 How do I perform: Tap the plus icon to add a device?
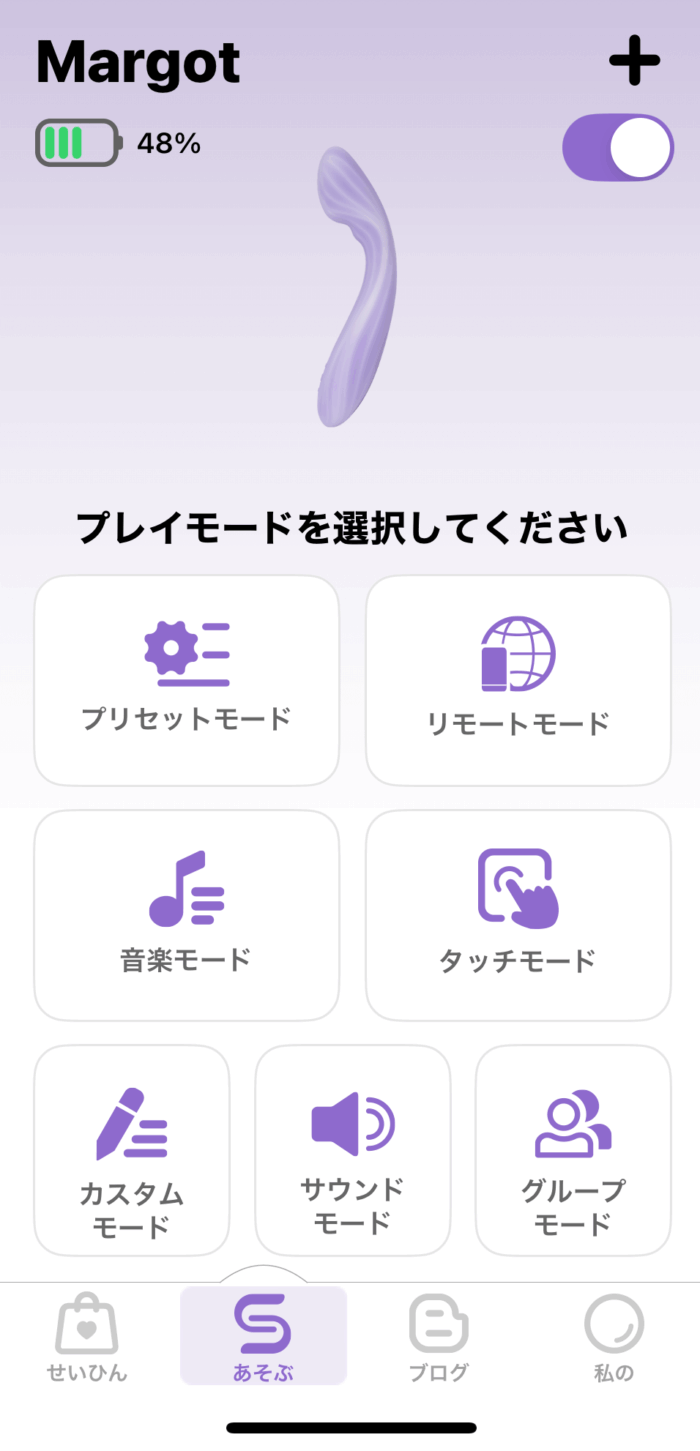[635, 61]
